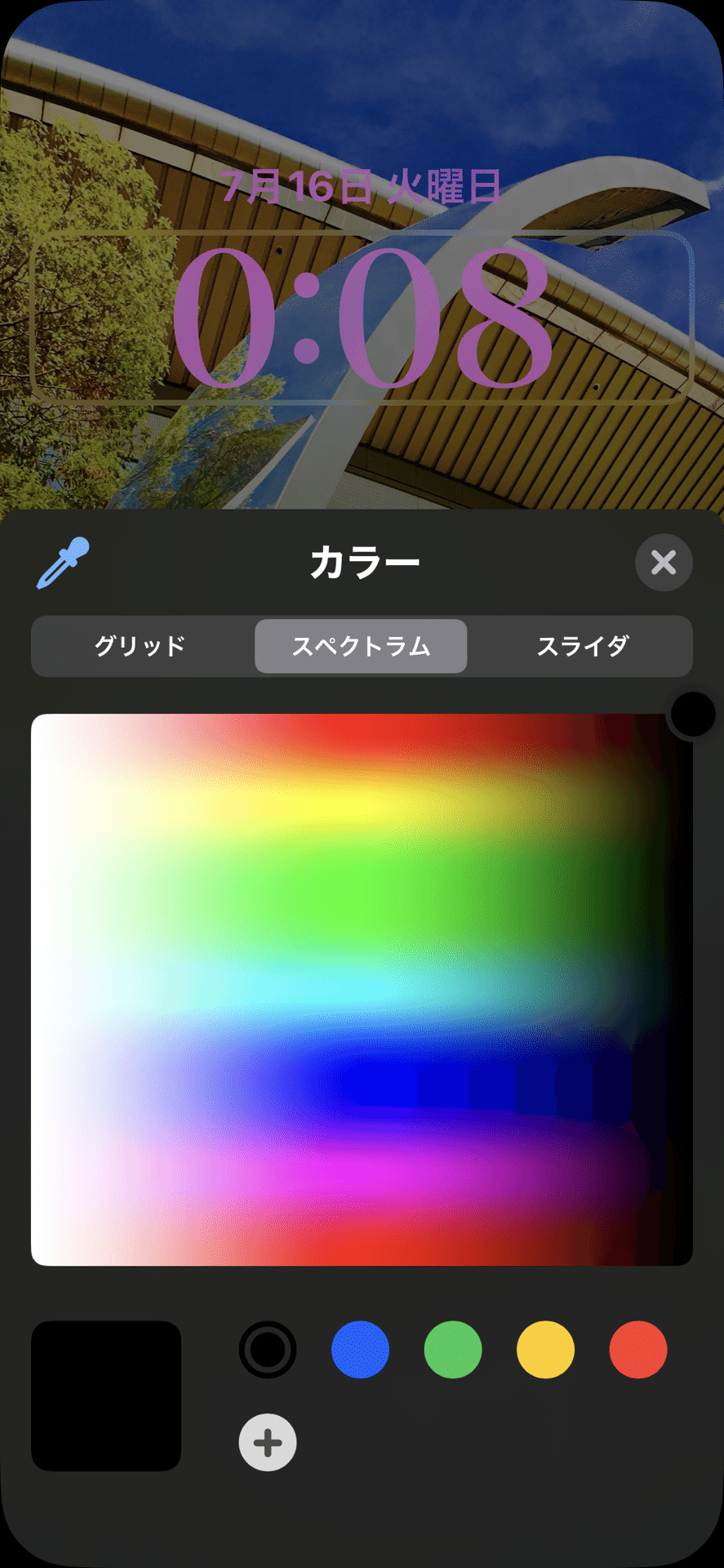Select the black saved color swatch
This screenshot has width=724, height=1568.
coord(267,1349)
